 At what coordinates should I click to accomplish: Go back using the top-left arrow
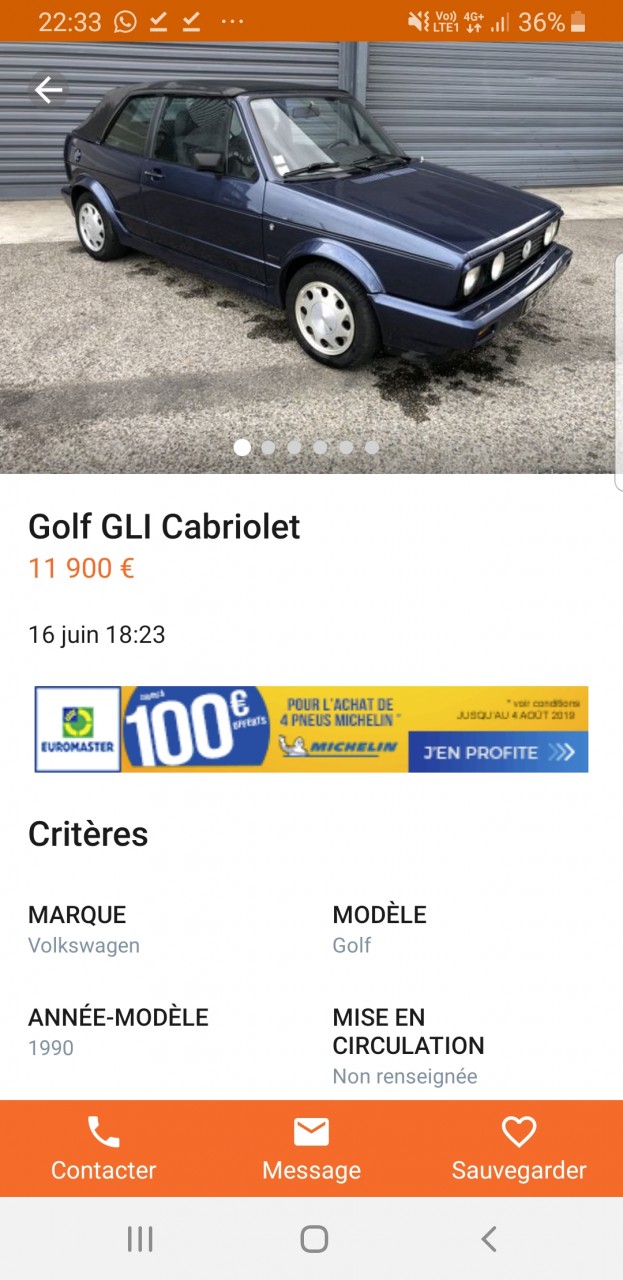(48, 91)
